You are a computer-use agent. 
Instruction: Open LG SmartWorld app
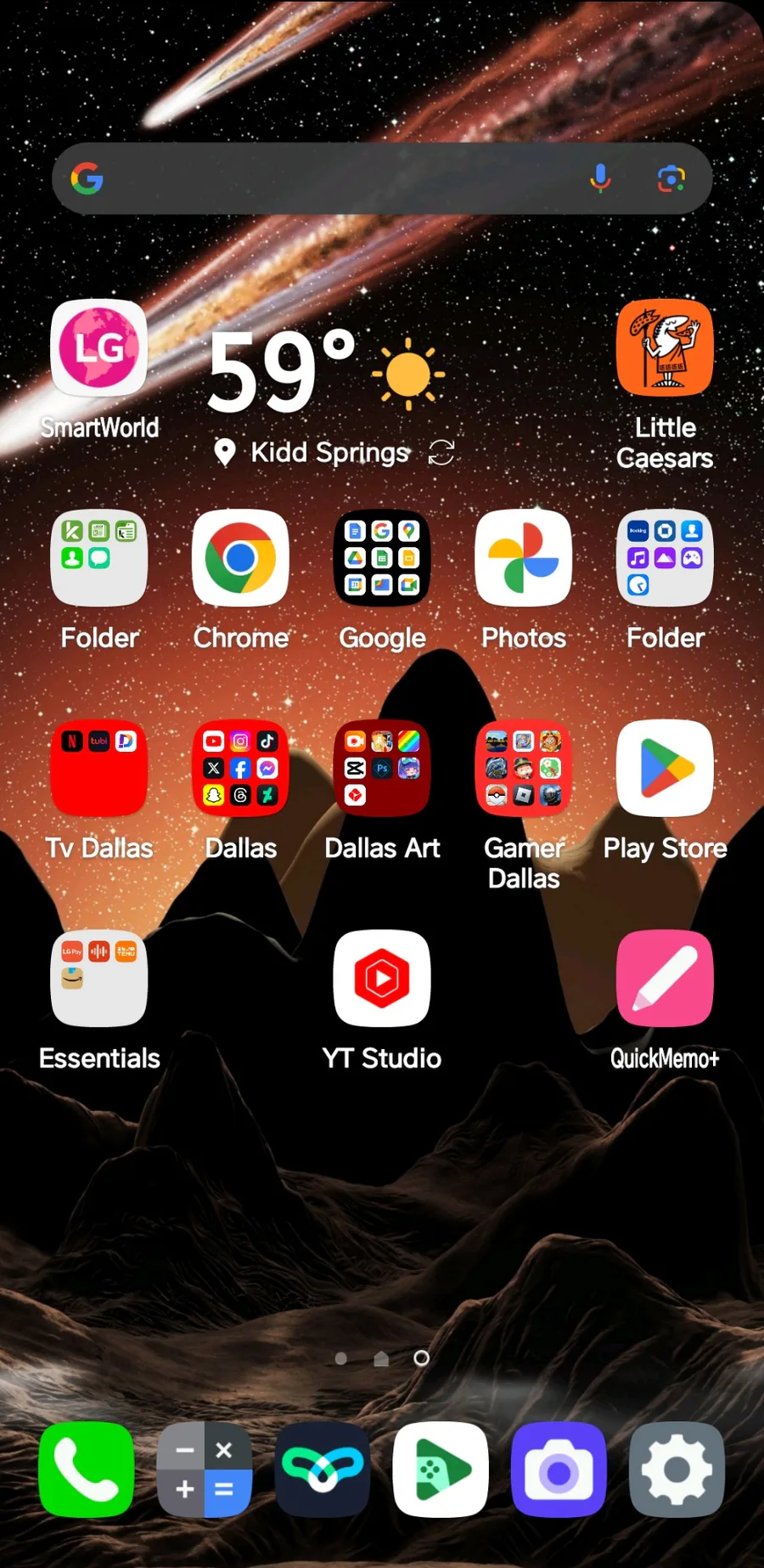[x=99, y=349]
